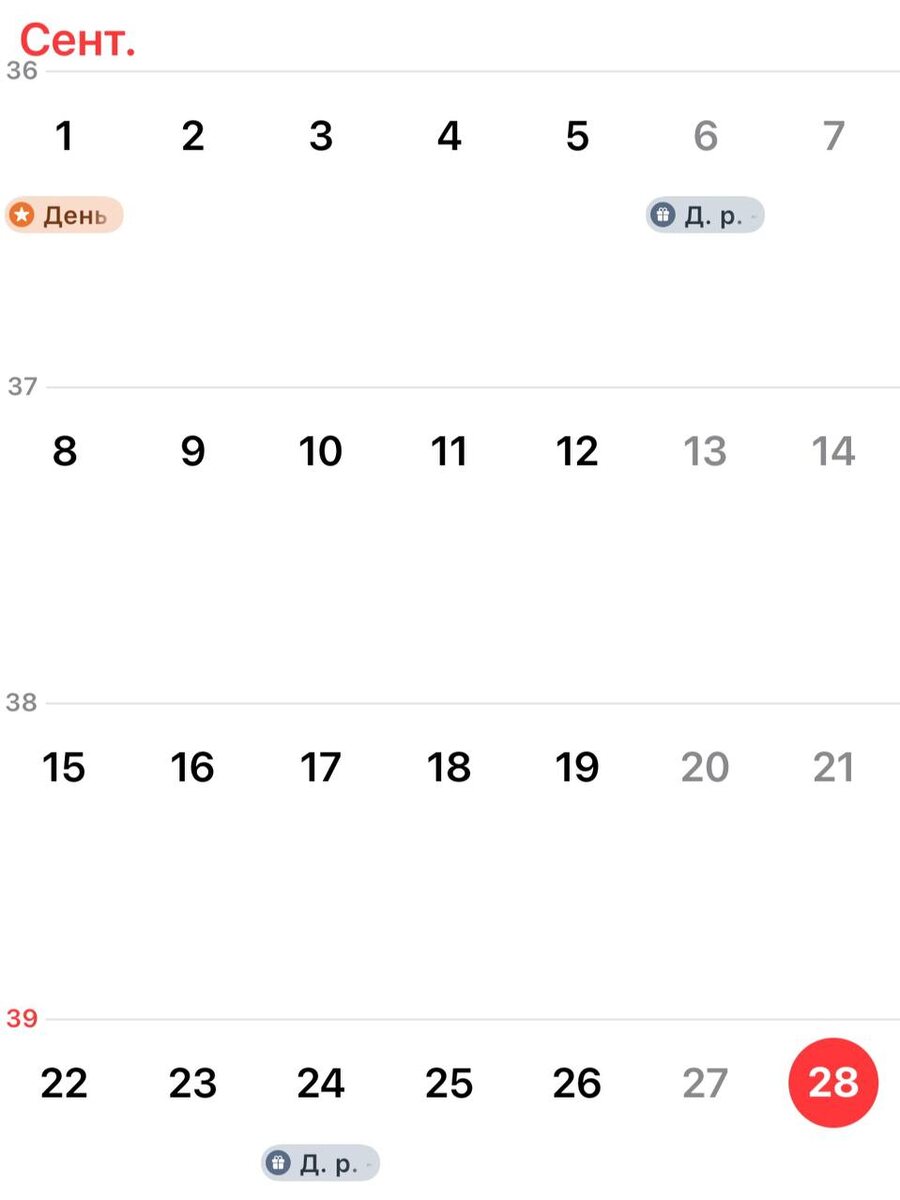
Task: Tap the date 22 starting week 39
Action: point(64,1083)
